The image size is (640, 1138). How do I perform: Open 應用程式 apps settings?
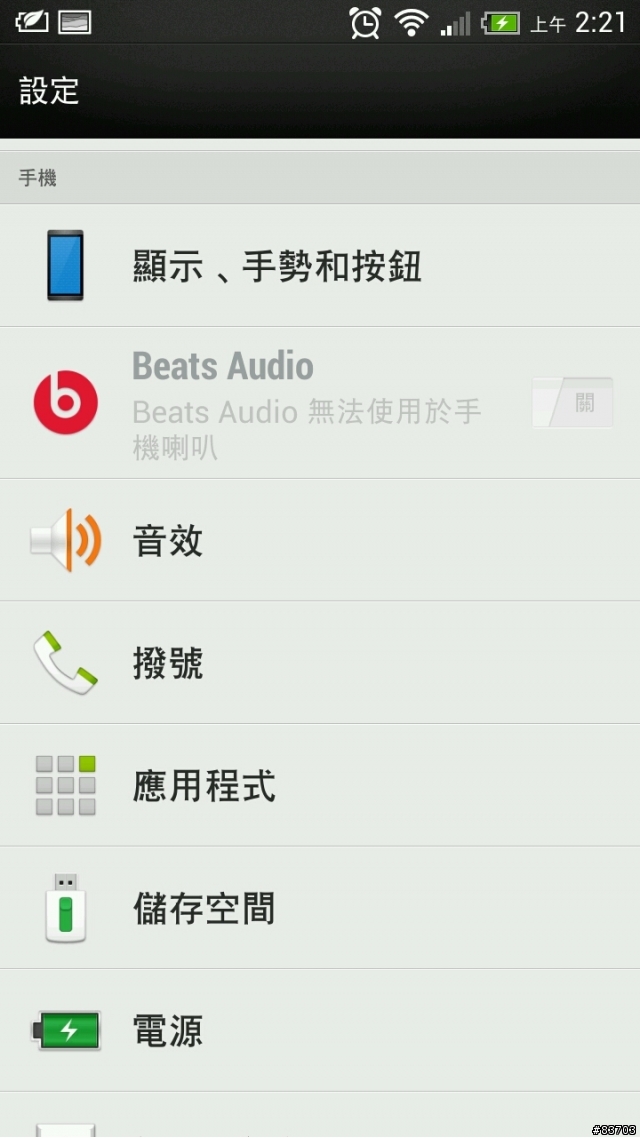pyautogui.click(x=320, y=785)
